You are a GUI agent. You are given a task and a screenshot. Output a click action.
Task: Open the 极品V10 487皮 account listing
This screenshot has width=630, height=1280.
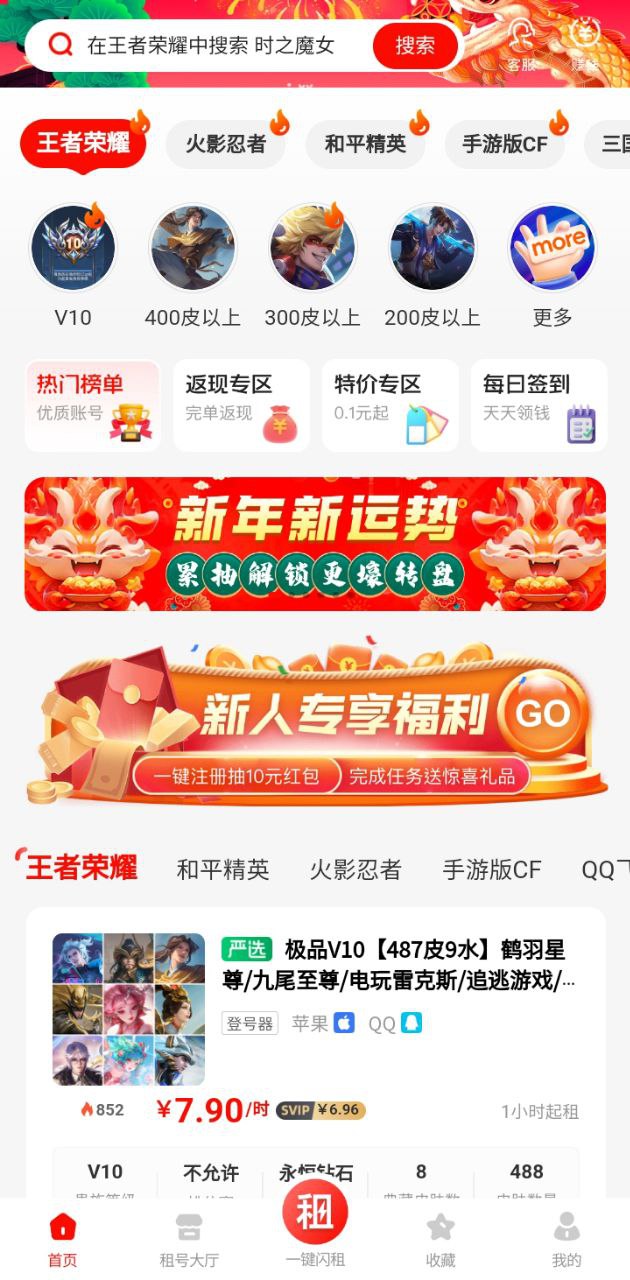tap(399, 964)
